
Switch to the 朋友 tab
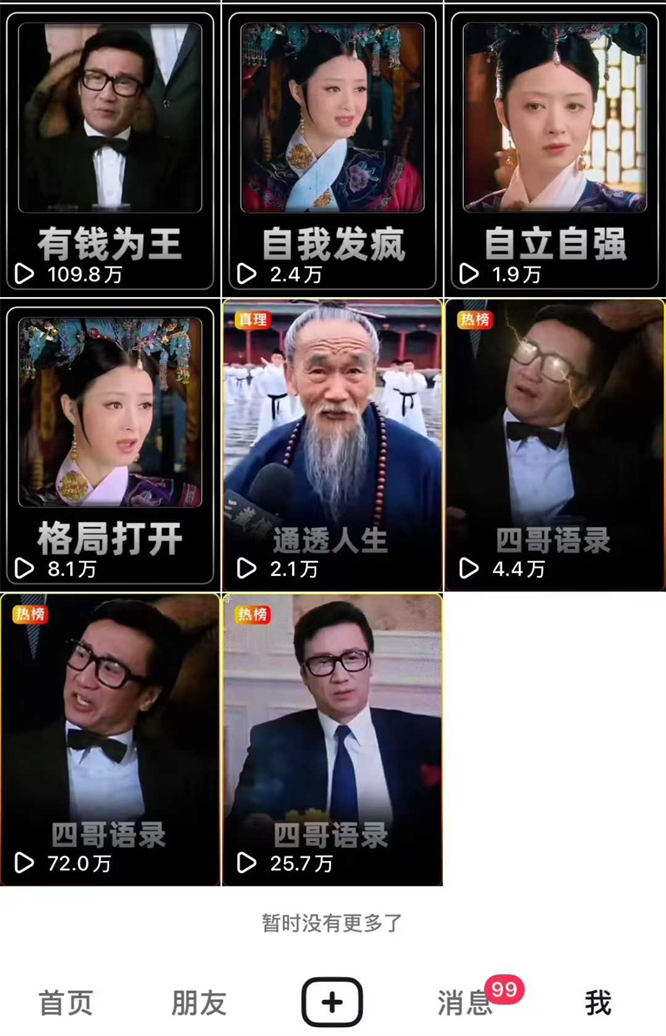click(199, 1002)
